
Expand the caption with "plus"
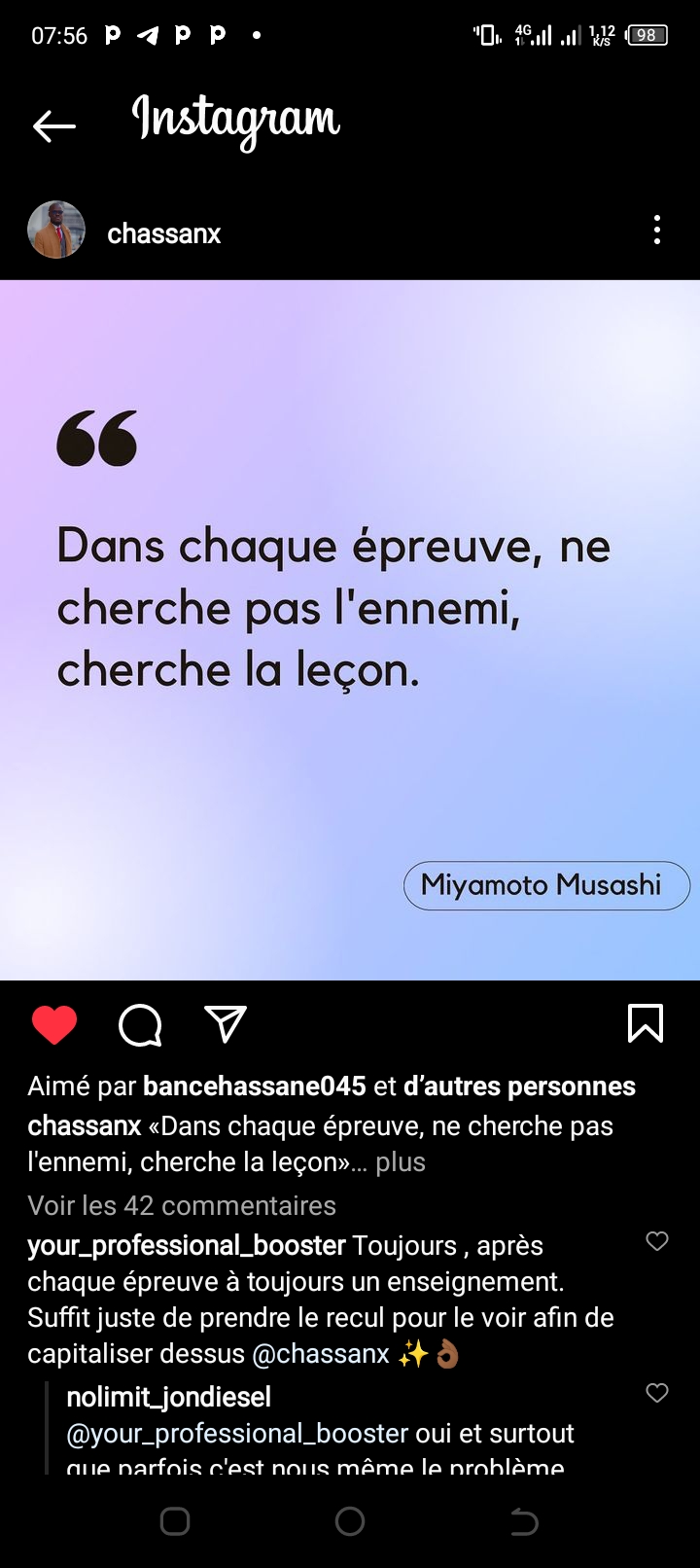coord(401,1162)
